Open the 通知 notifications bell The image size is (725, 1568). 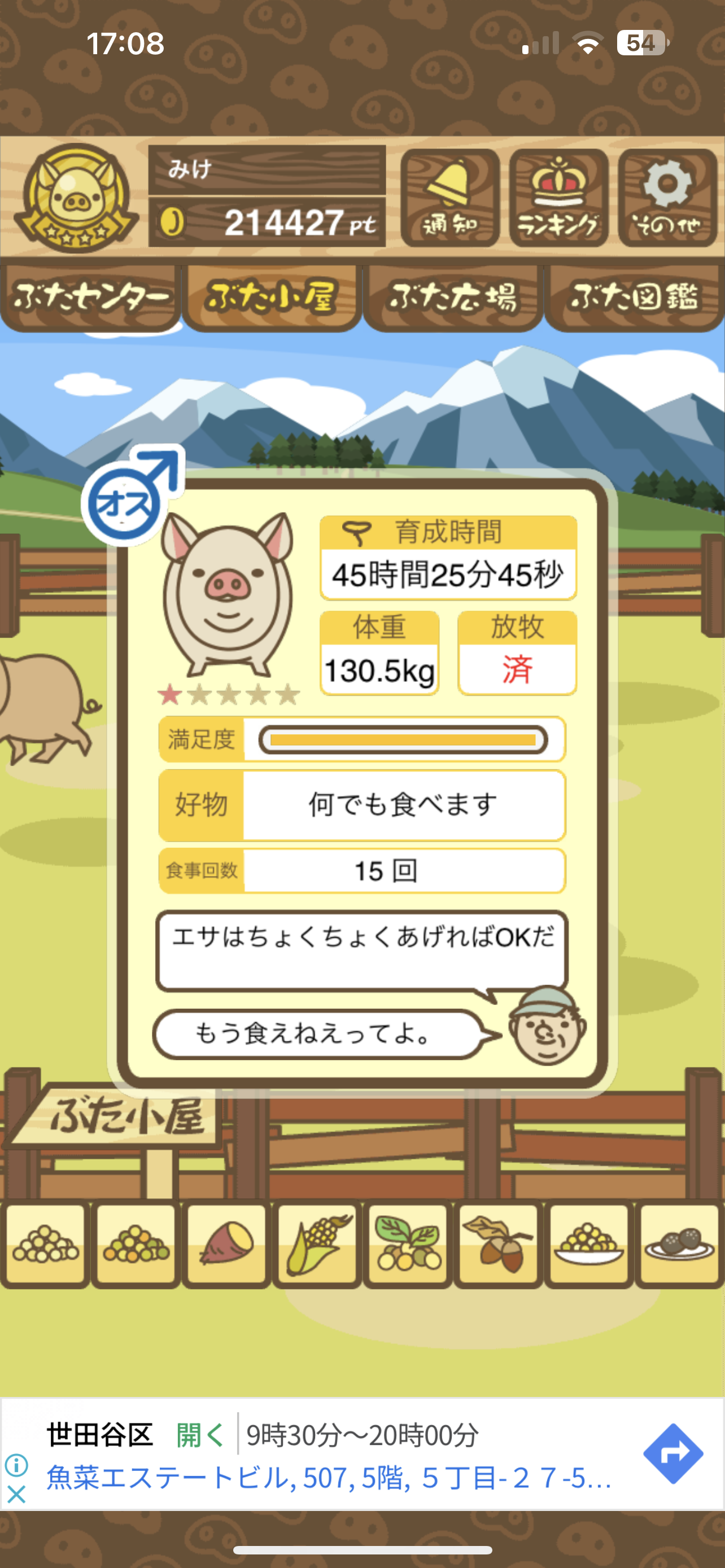click(450, 198)
